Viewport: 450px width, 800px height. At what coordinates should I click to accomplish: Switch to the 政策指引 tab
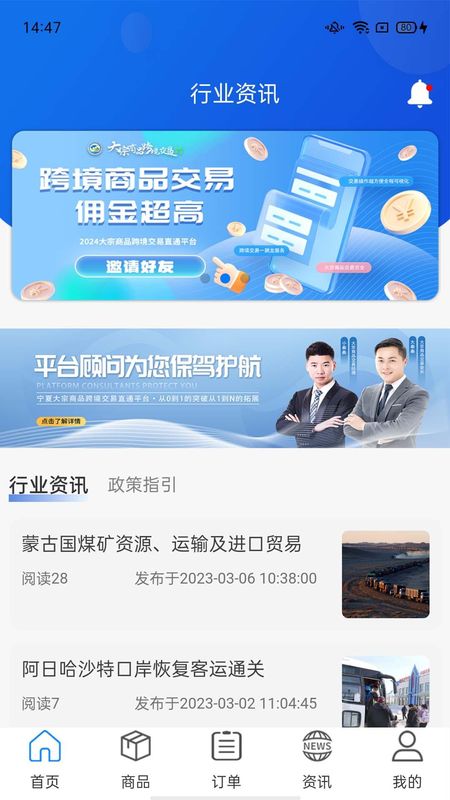(142, 485)
